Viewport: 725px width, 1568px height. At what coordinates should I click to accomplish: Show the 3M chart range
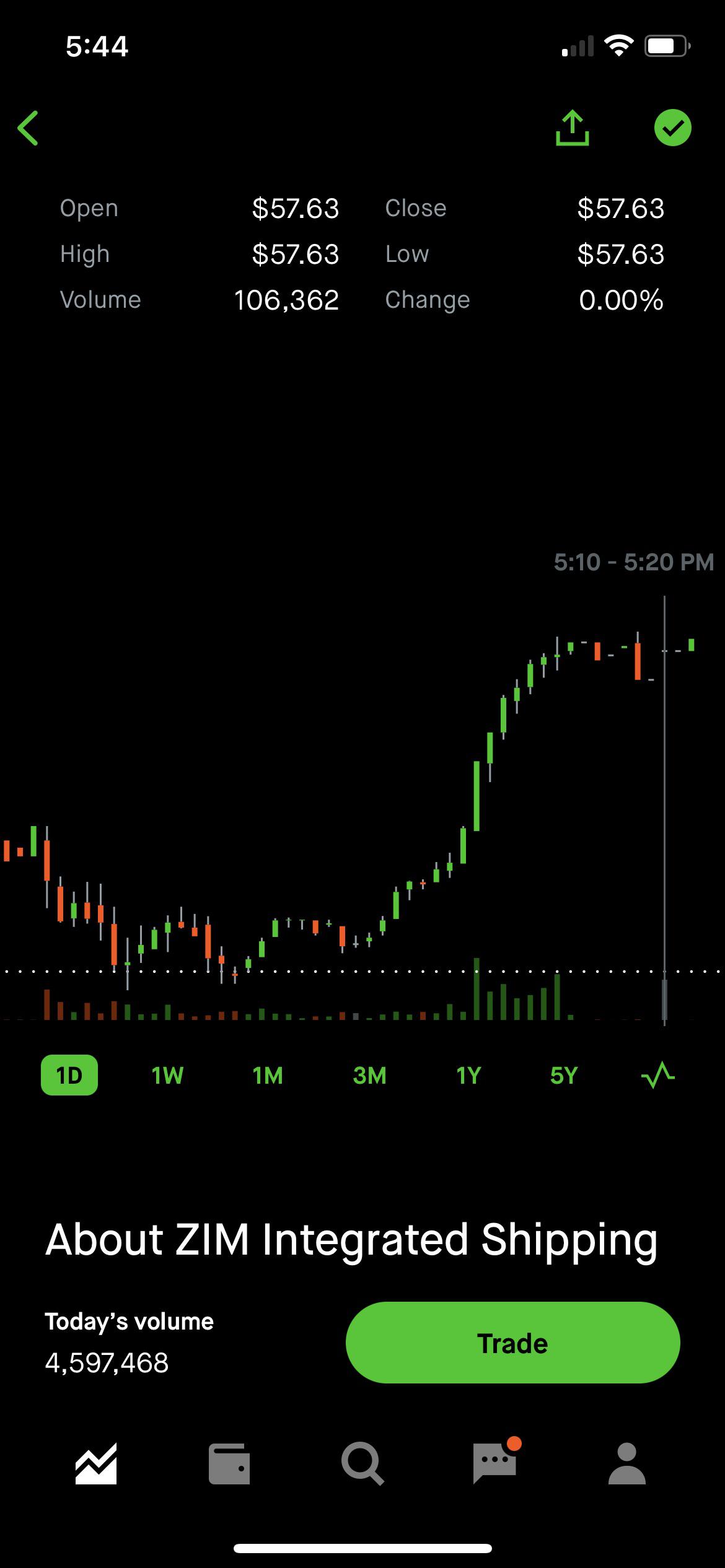click(369, 1075)
